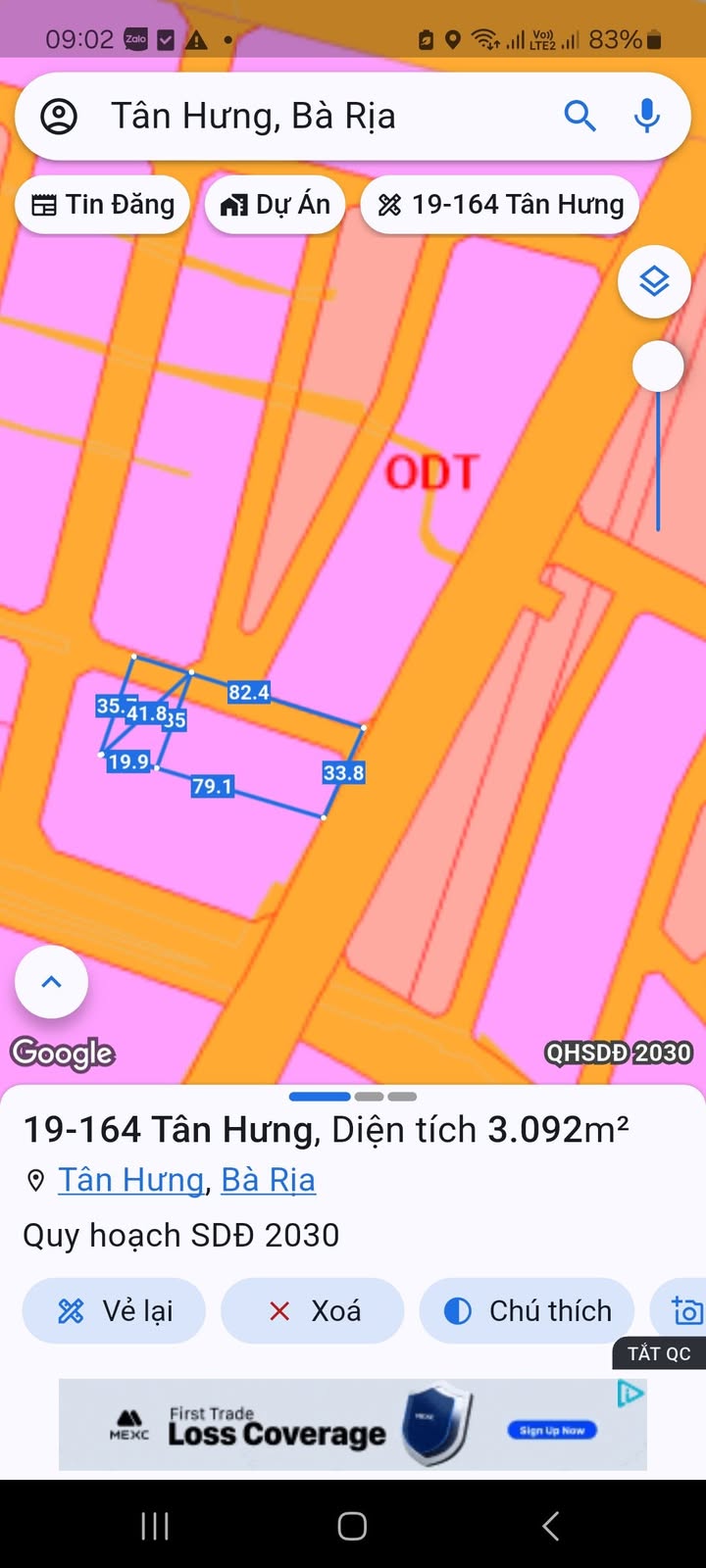Start voice search with the microphone
This screenshot has height=1568, width=706.
646,117
